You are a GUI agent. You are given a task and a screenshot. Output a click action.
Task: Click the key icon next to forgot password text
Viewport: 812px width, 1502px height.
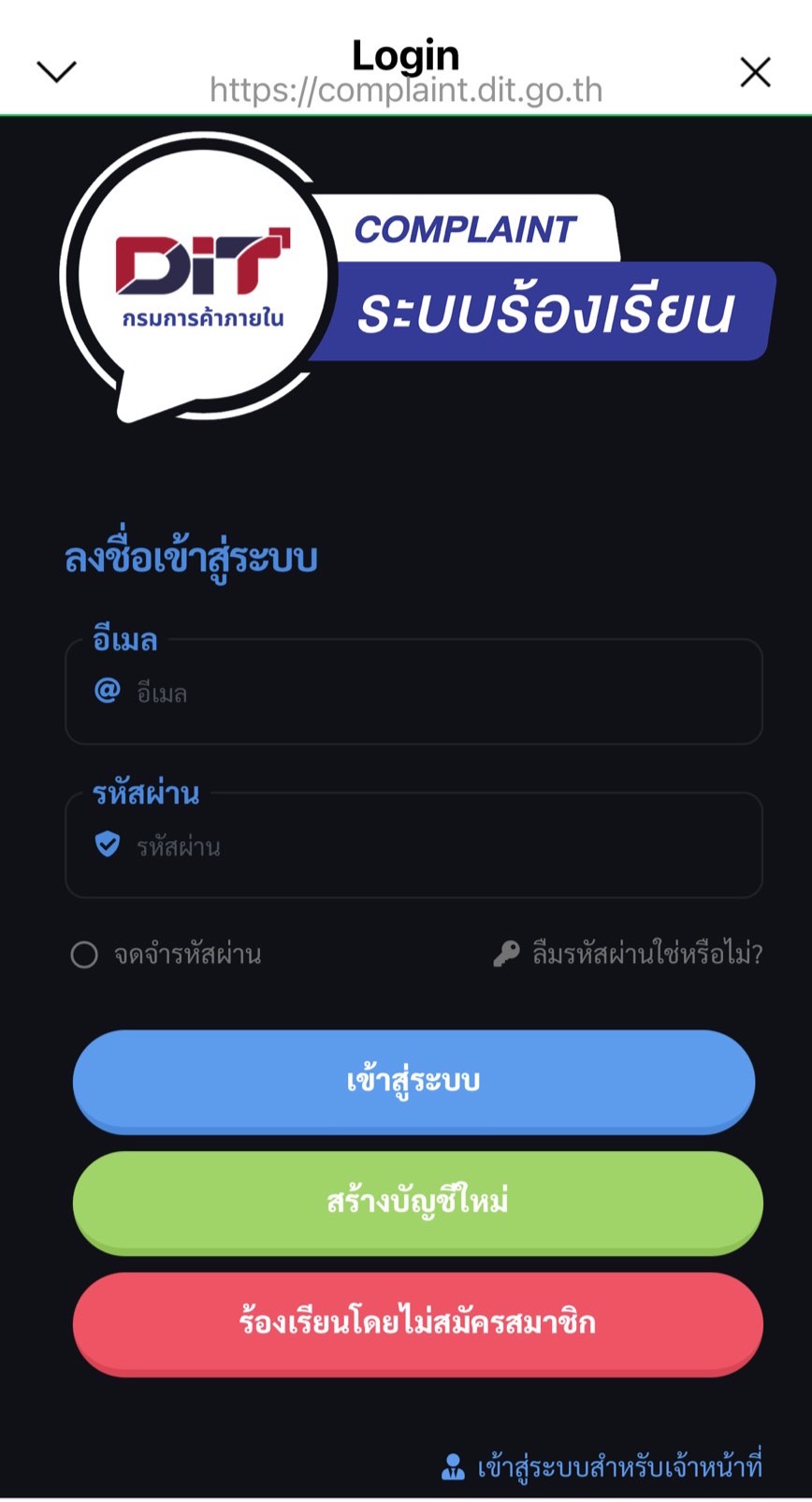(504, 953)
